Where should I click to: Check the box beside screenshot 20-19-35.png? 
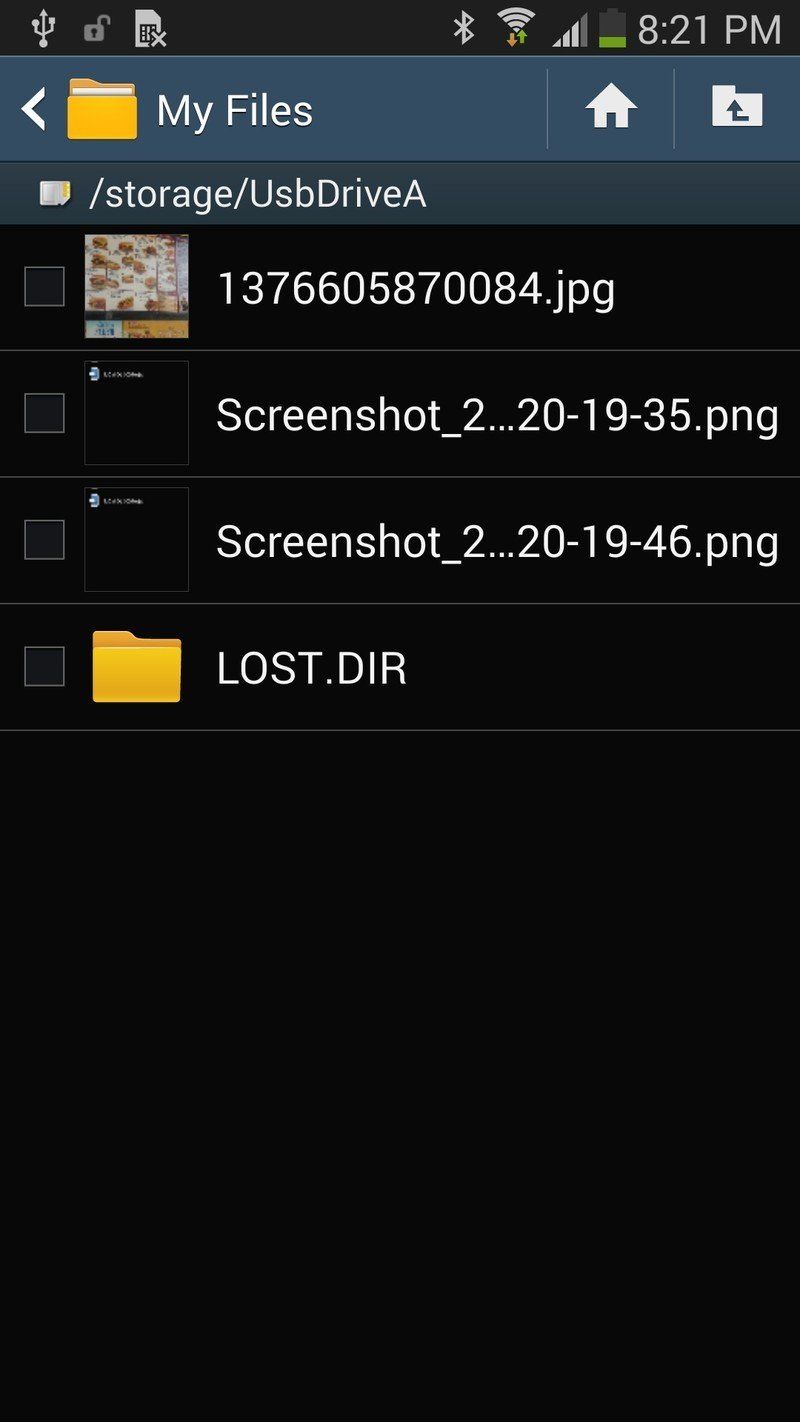tap(44, 413)
